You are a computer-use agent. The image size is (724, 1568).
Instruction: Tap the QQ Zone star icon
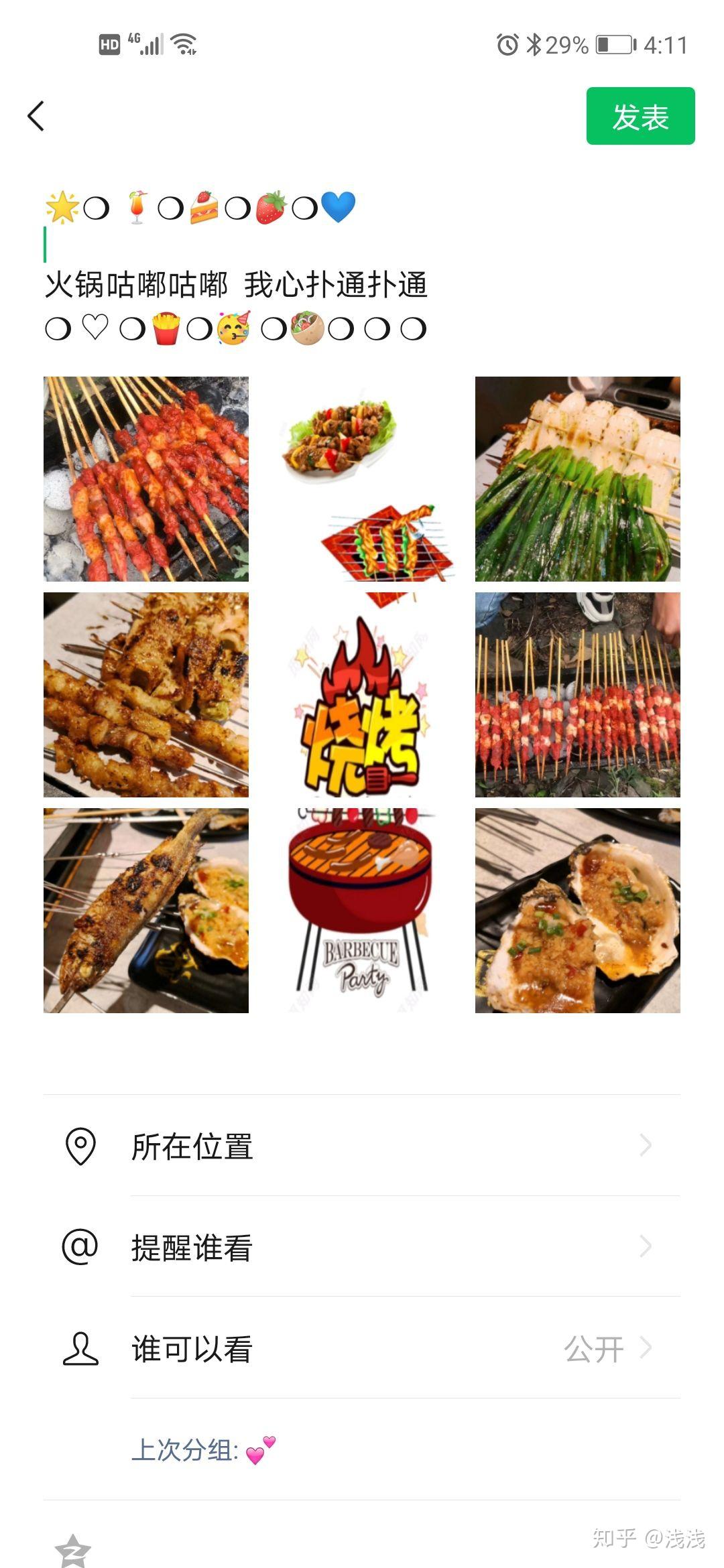72,1551
